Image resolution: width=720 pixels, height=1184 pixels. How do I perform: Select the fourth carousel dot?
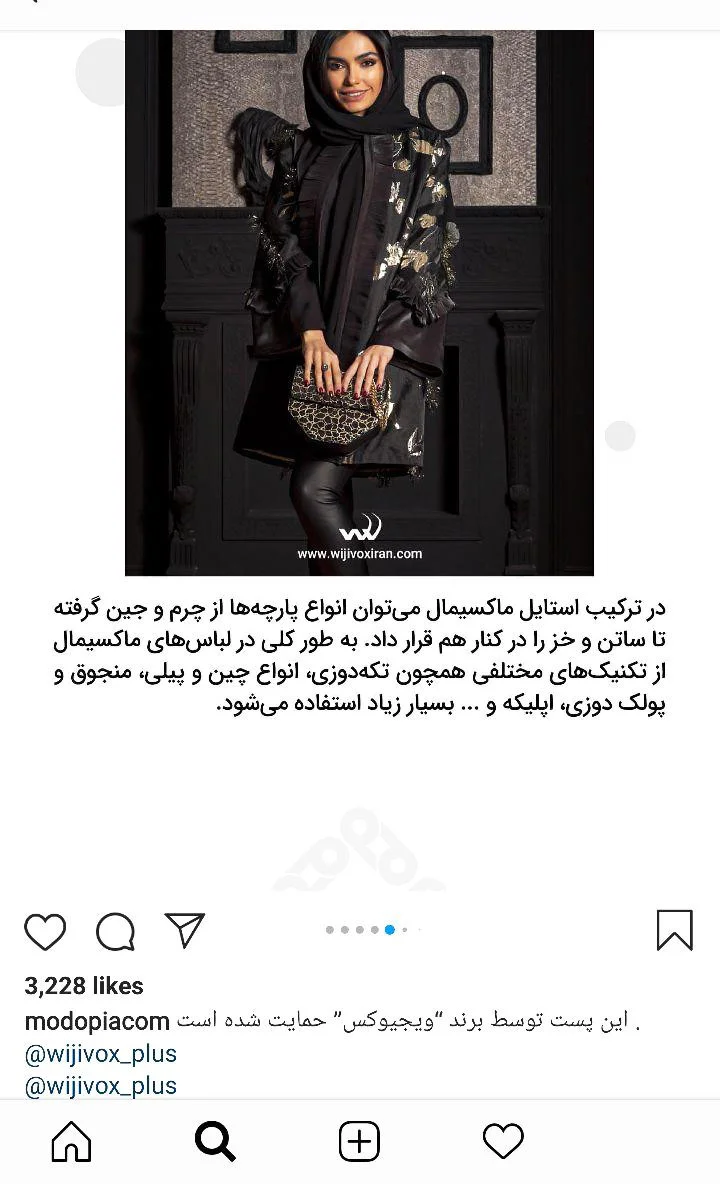[374, 929]
